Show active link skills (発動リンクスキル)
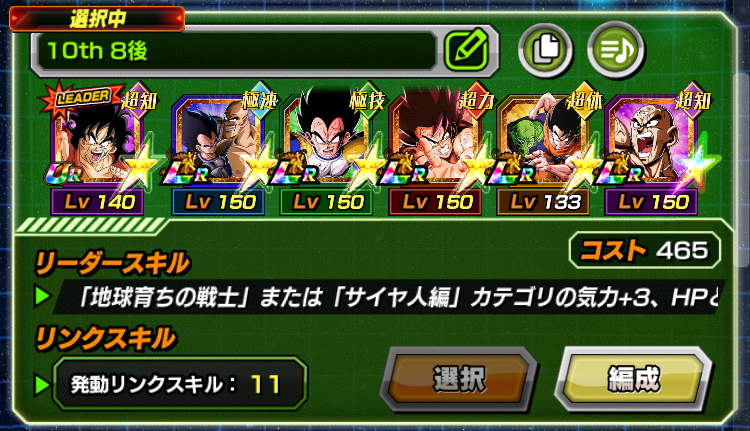 tap(172, 383)
